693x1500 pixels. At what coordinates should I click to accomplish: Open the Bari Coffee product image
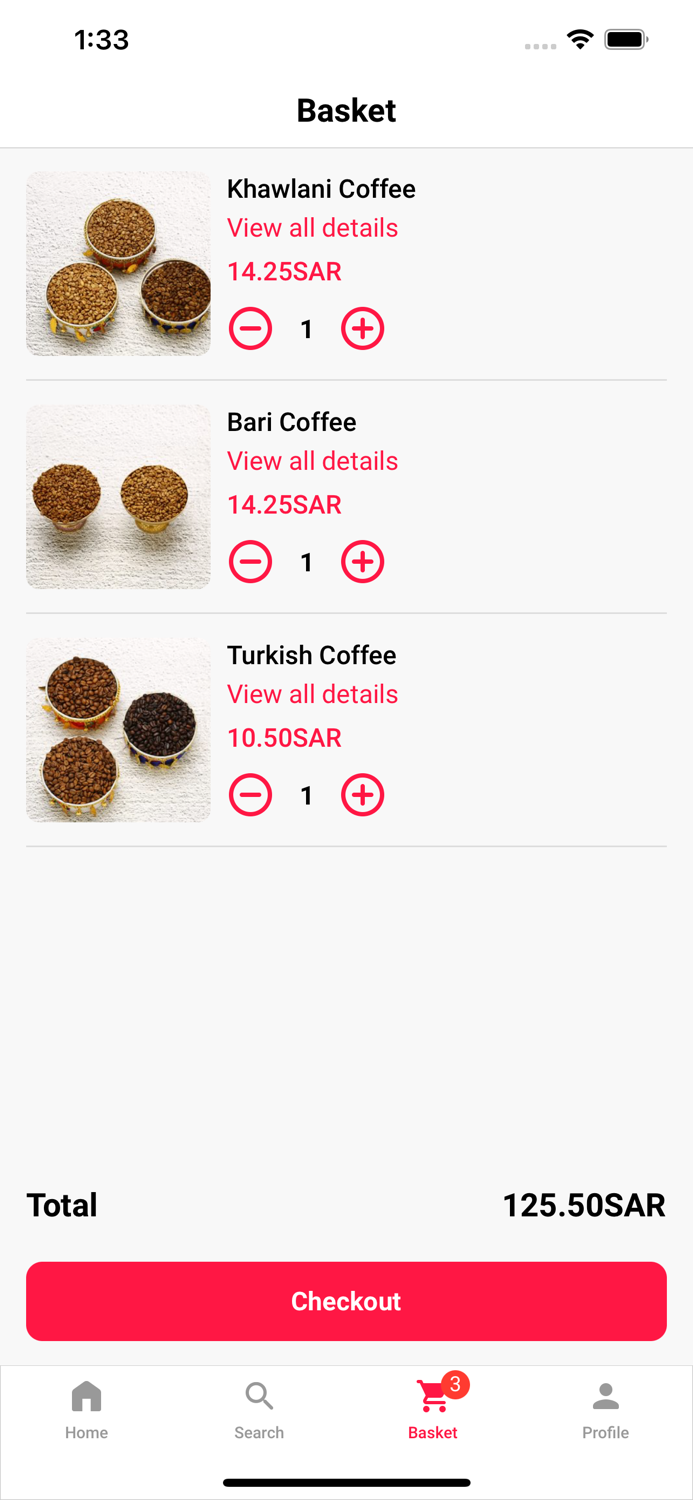tap(118, 496)
